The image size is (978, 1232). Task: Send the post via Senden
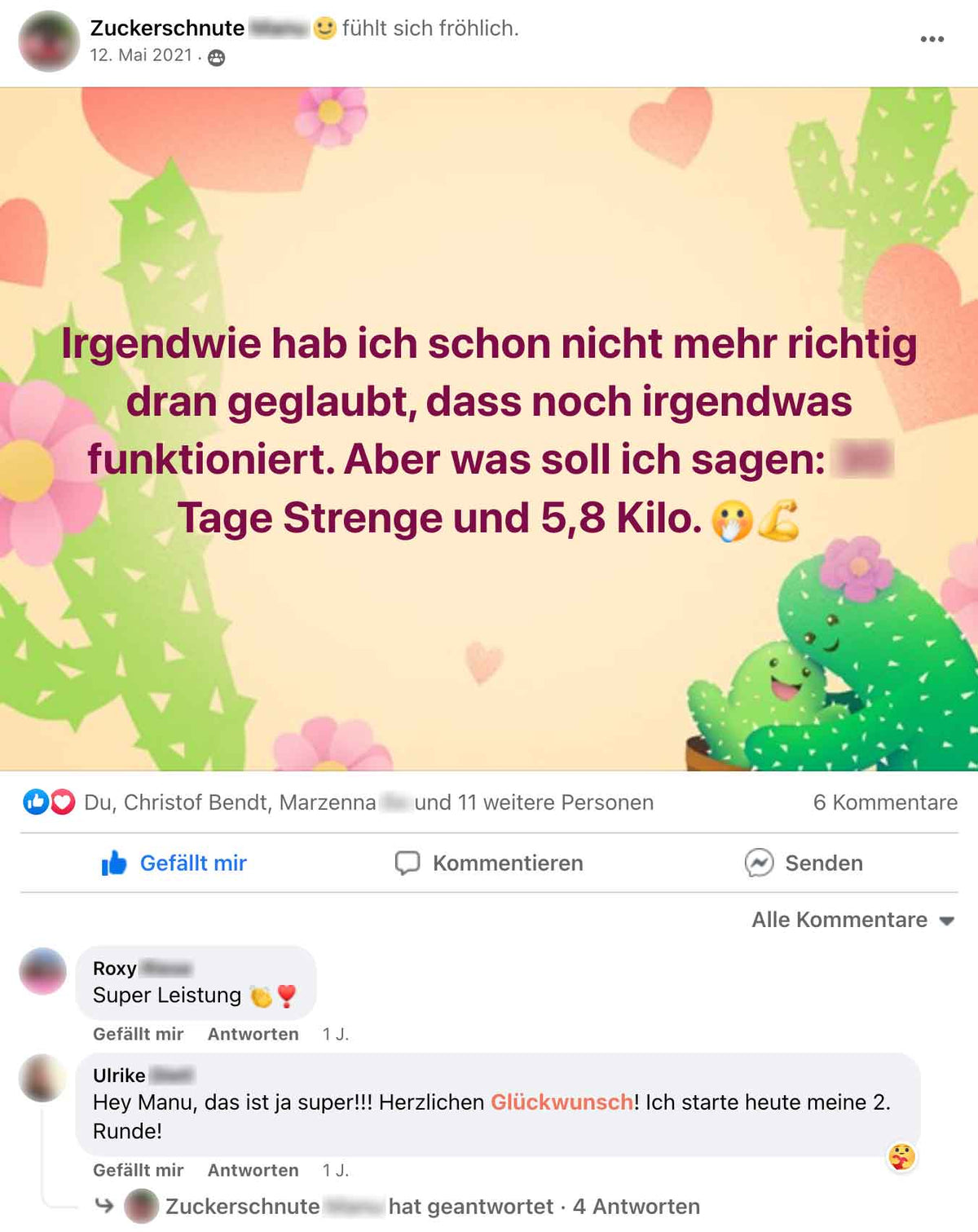pos(804,863)
